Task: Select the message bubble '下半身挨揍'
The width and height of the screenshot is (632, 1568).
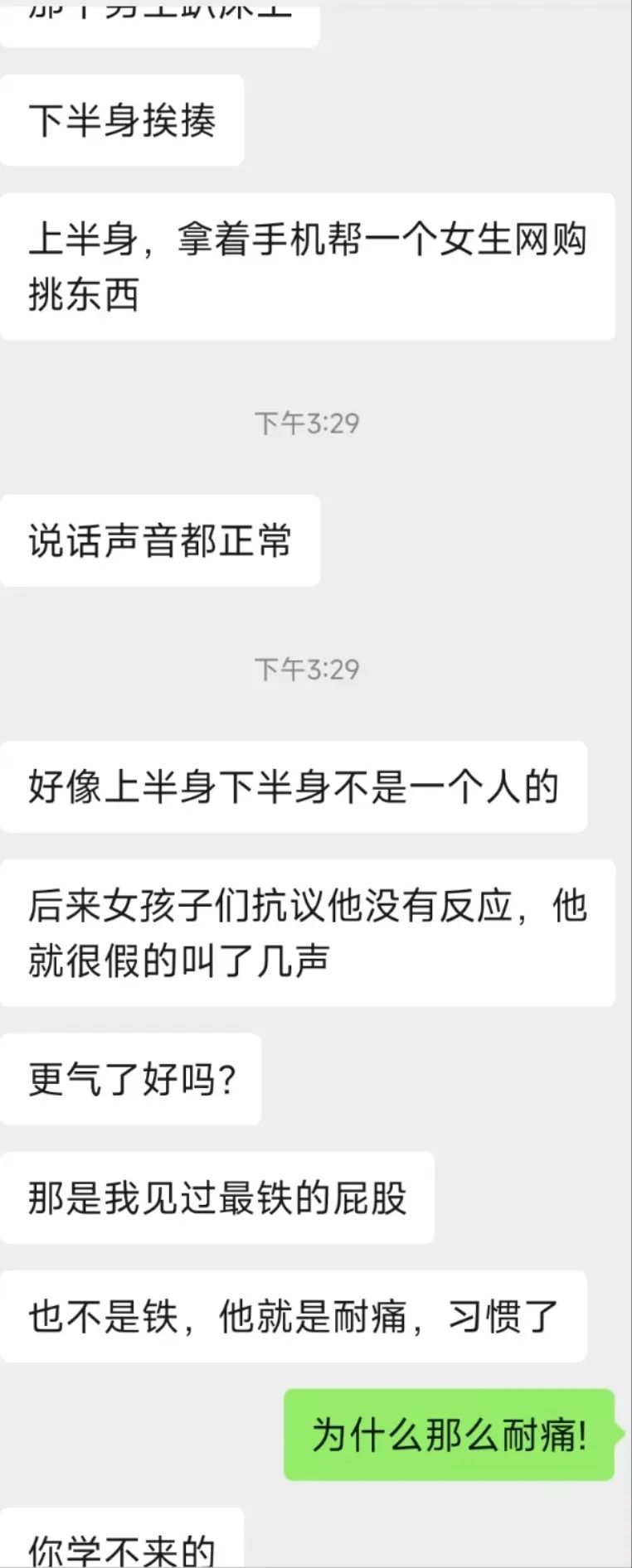Action: [x=123, y=119]
